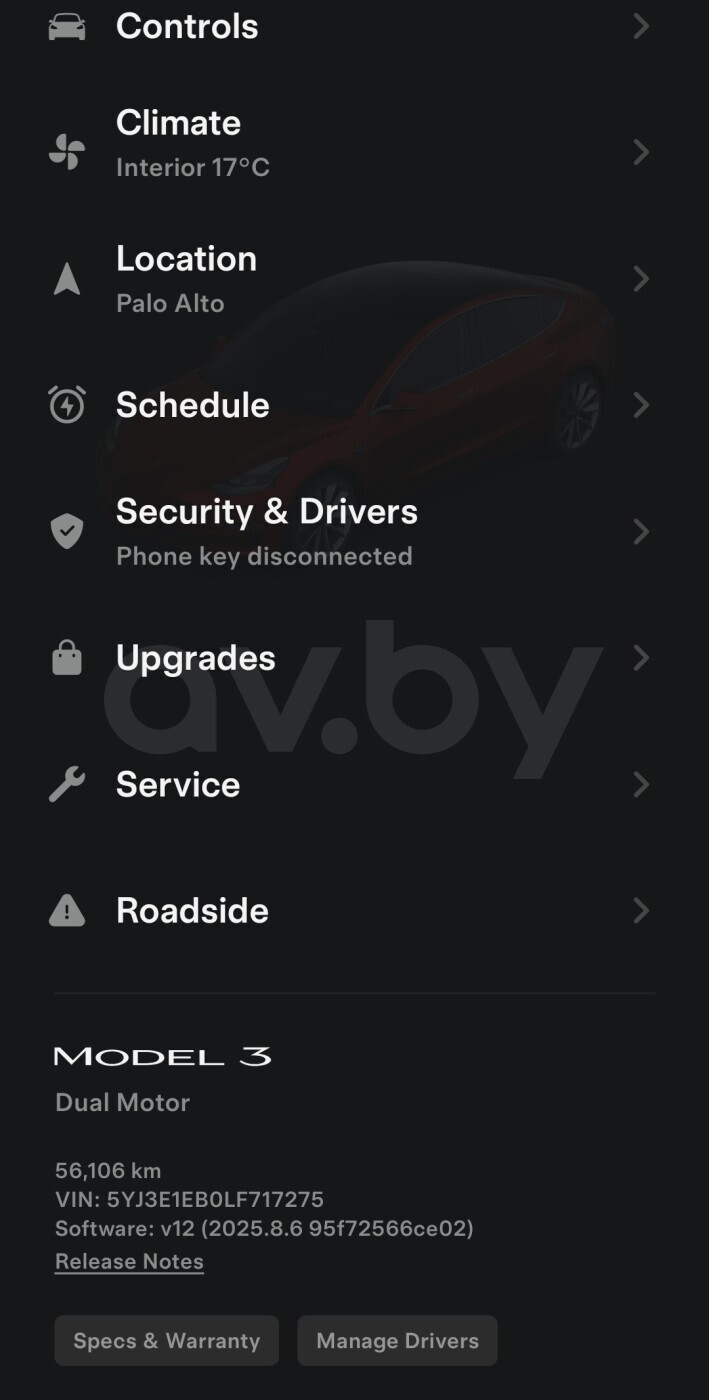Image resolution: width=709 pixels, height=1400 pixels.
Task: Open Security & Drivers
Action: (x=354, y=532)
